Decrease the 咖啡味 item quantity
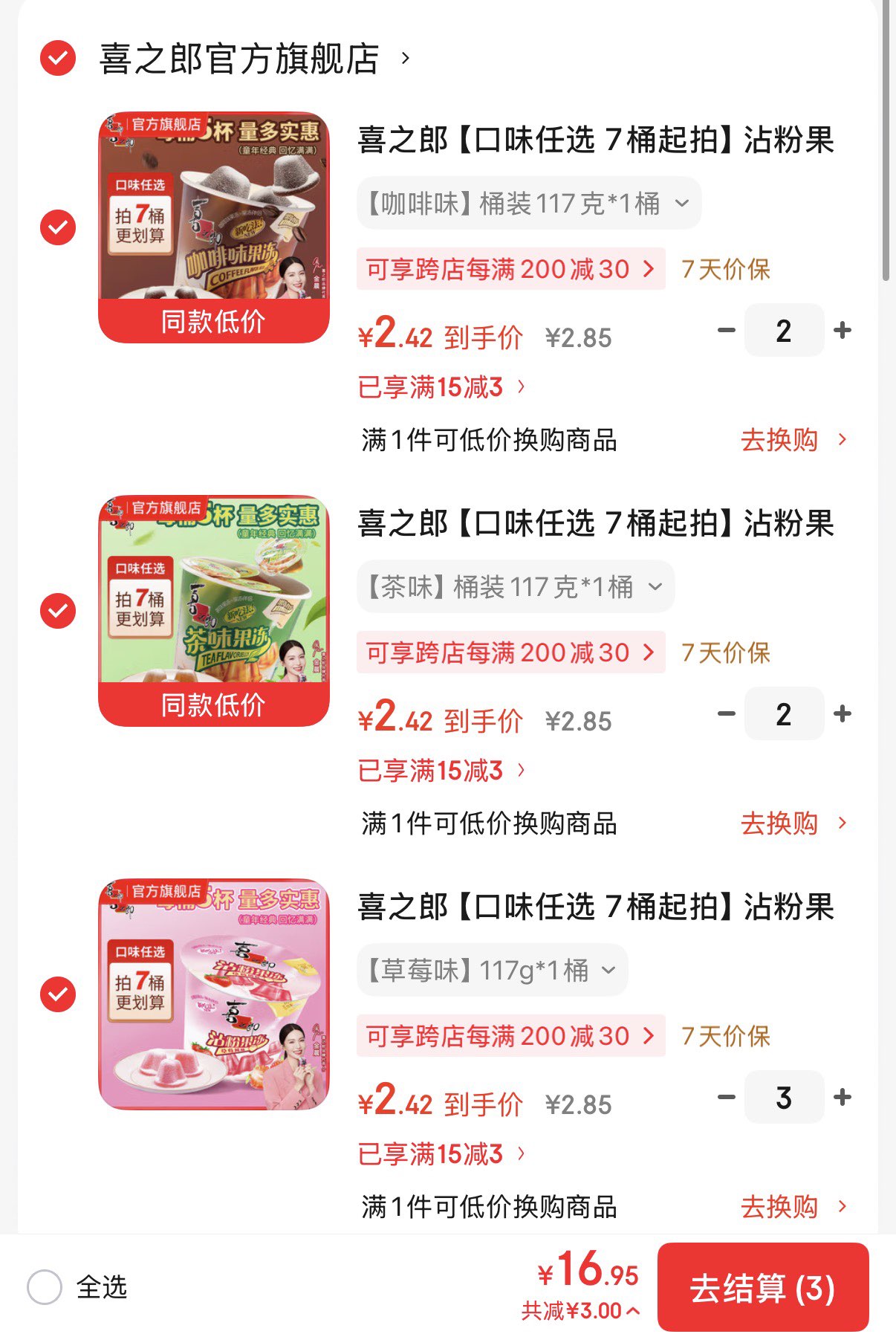The image size is (896, 1334). (726, 330)
